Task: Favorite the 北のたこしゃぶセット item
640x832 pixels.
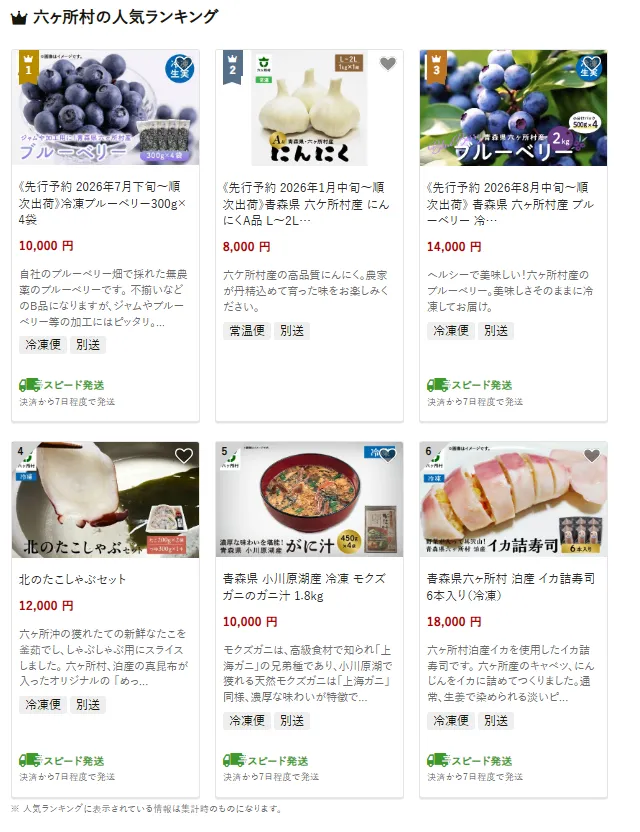Action: (184, 456)
